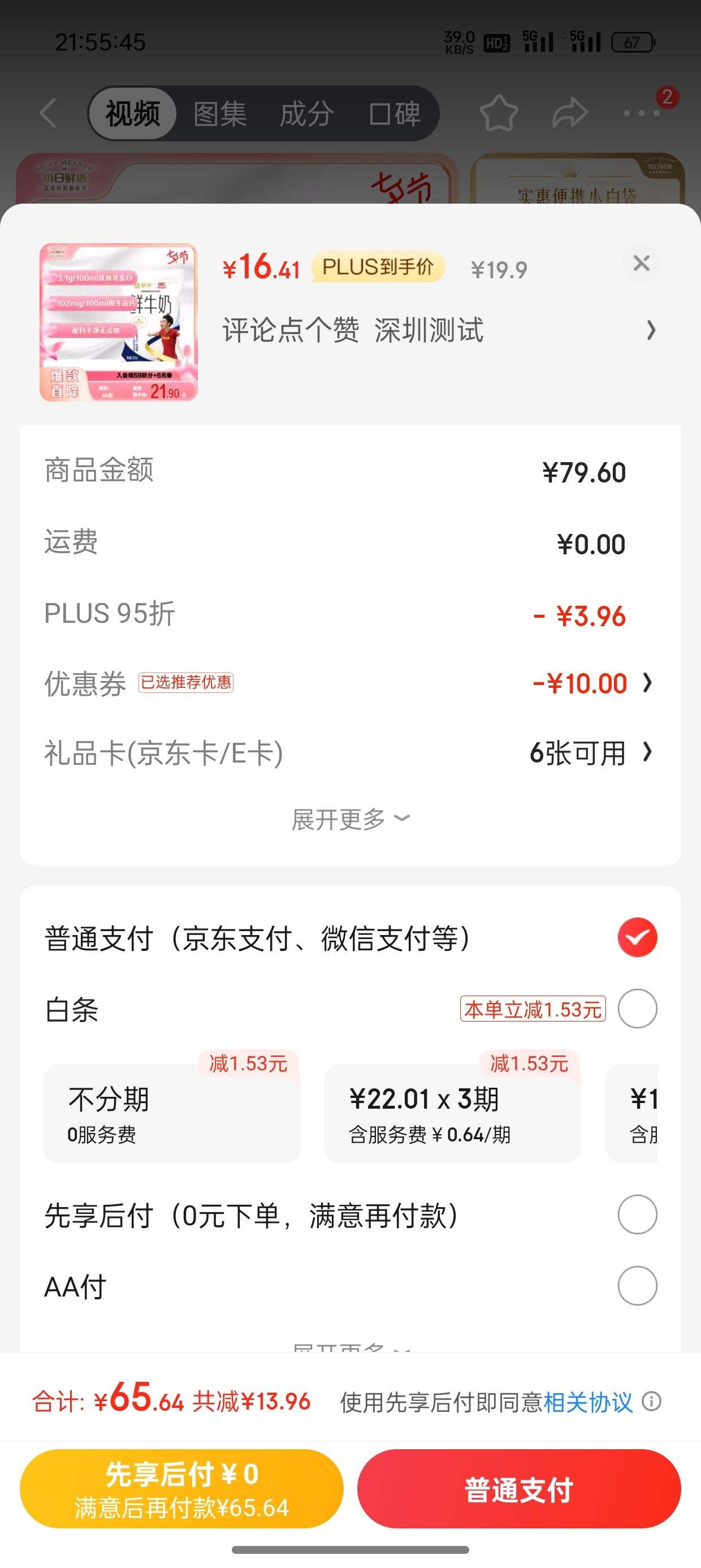Open 礼品卡(京东卡/E卡) gift card row
This screenshot has width=701, height=1568.
(x=349, y=753)
